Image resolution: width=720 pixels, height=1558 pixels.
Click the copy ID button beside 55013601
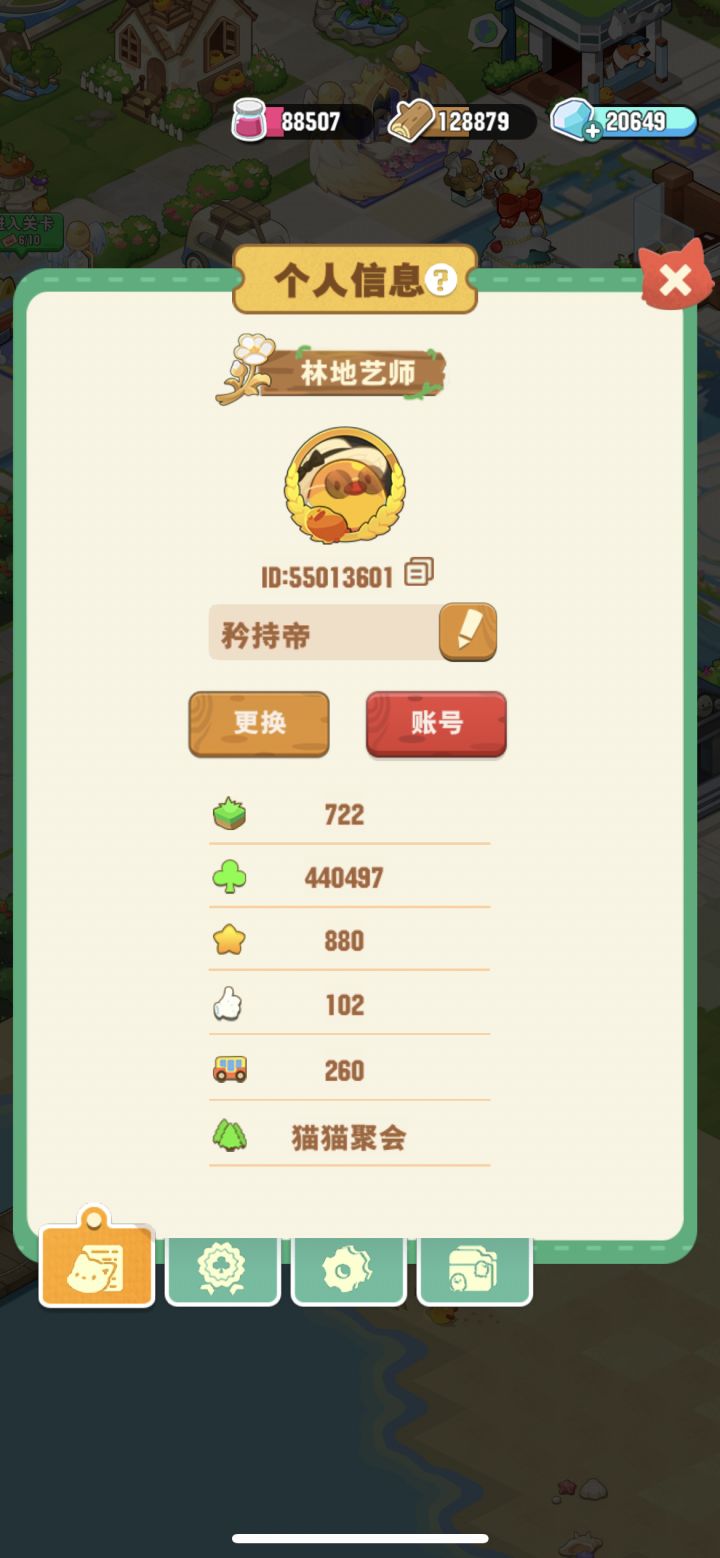click(419, 571)
